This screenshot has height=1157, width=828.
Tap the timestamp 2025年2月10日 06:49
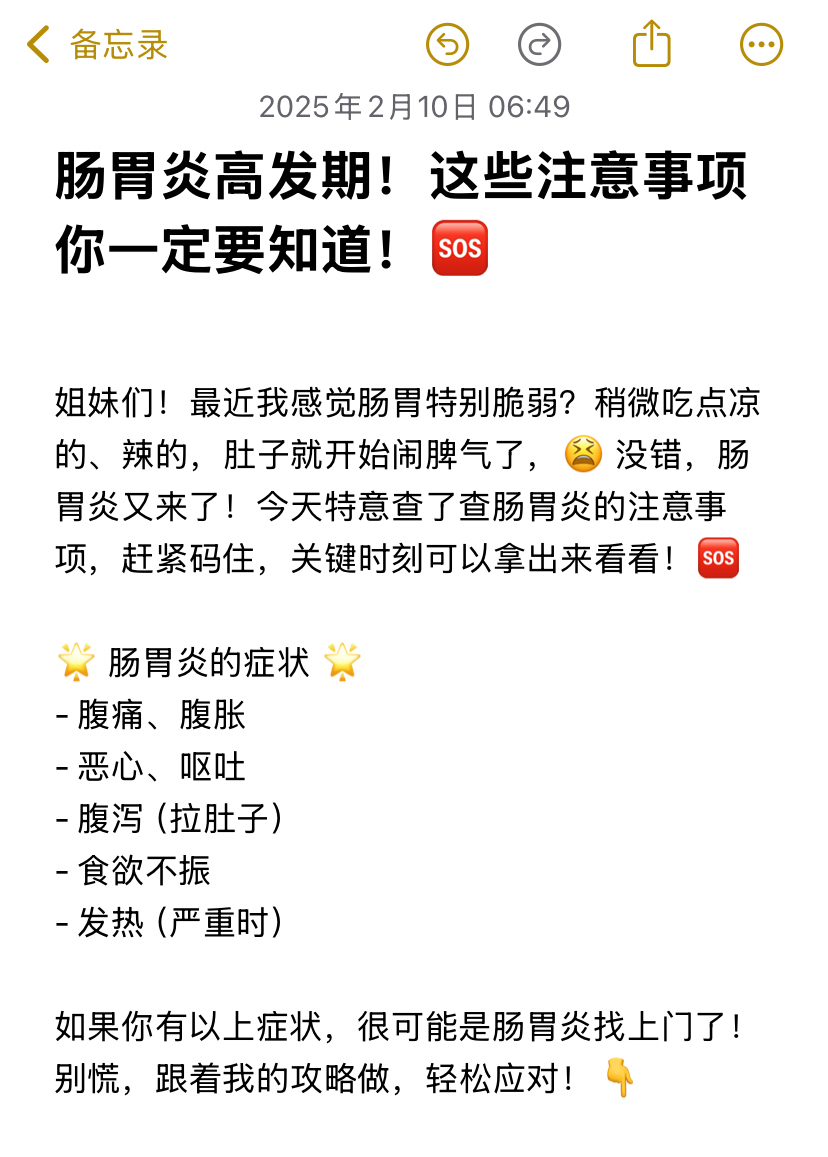pyautogui.click(x=413, y=105)
